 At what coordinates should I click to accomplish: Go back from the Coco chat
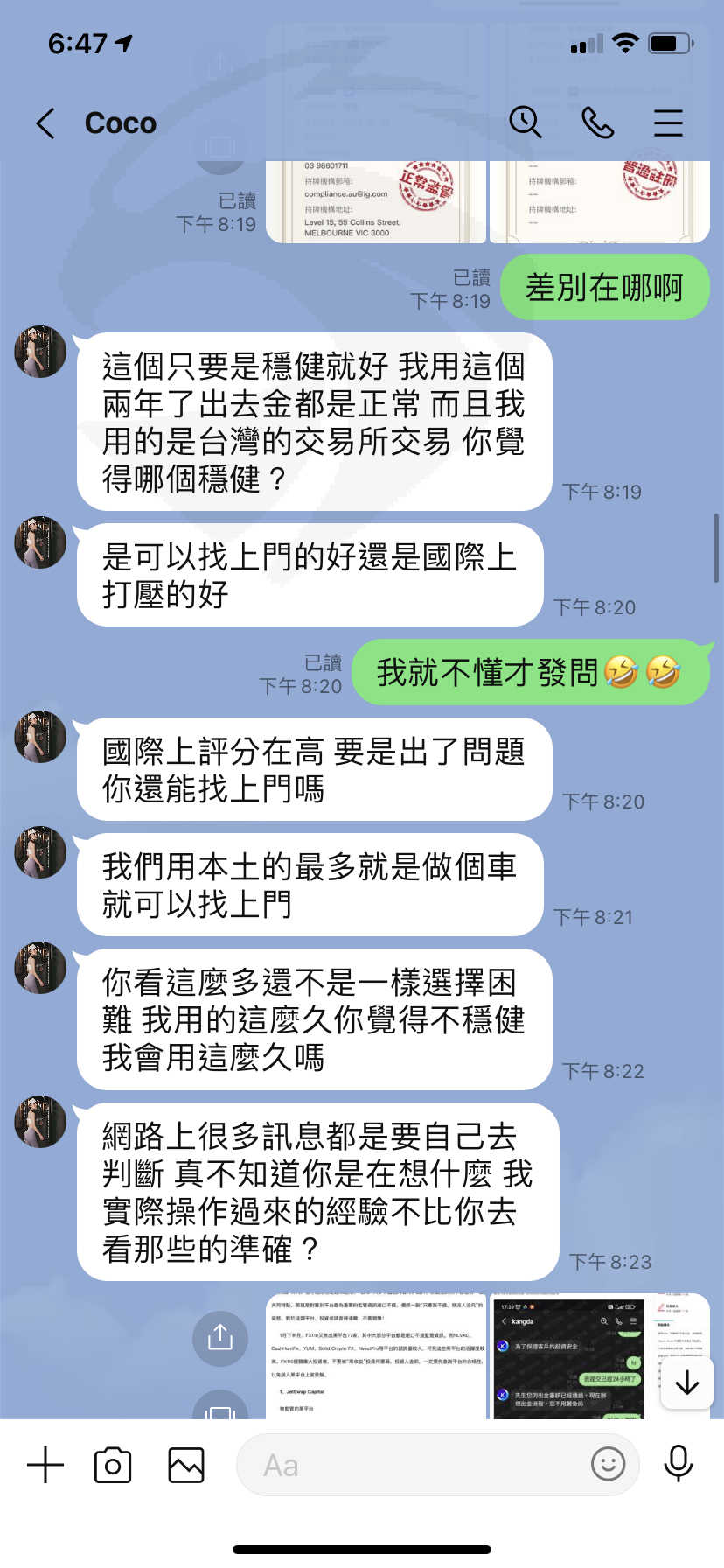46,123
